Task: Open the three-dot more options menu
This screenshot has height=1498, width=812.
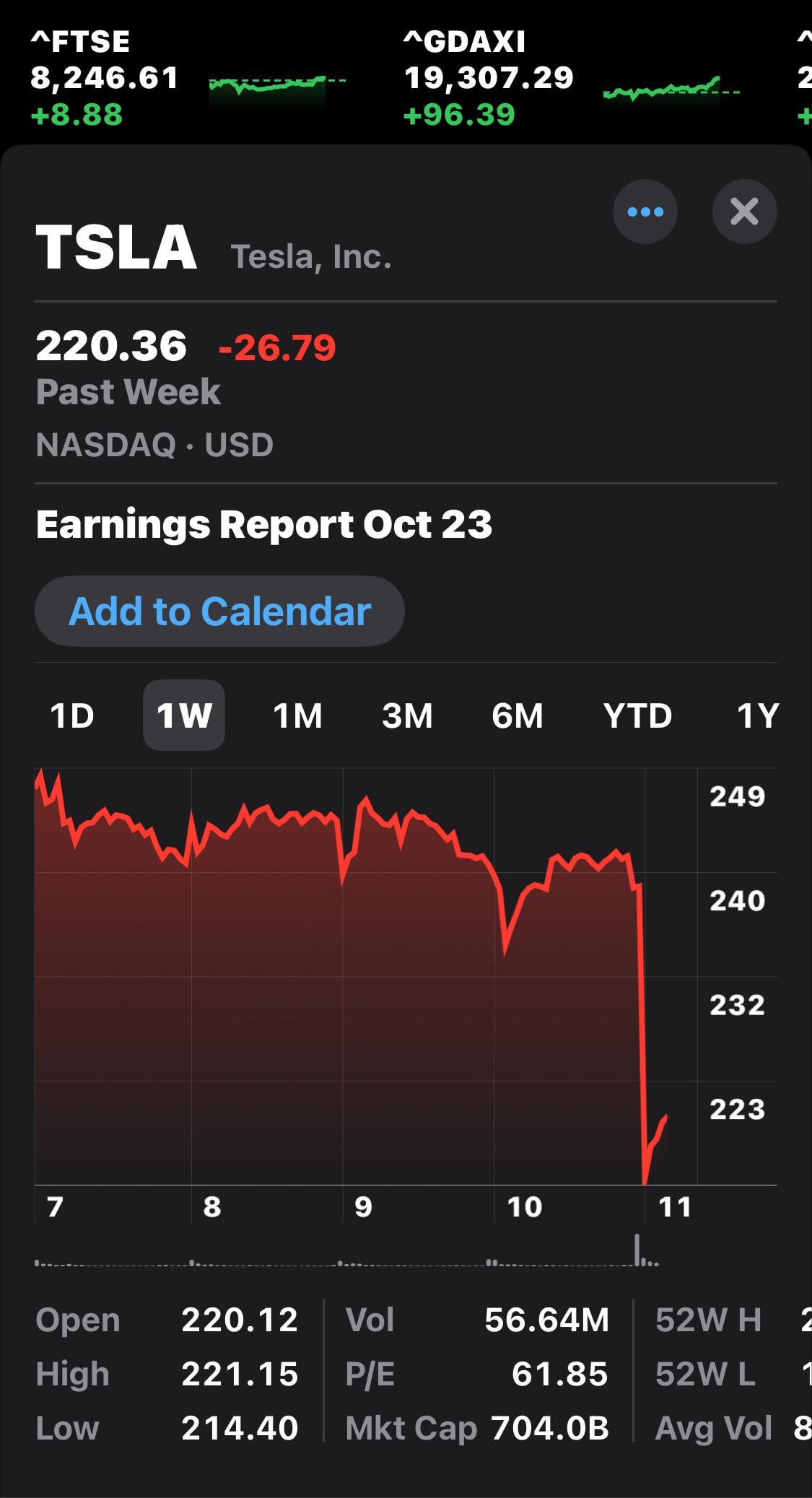Action: coord(645,212)
